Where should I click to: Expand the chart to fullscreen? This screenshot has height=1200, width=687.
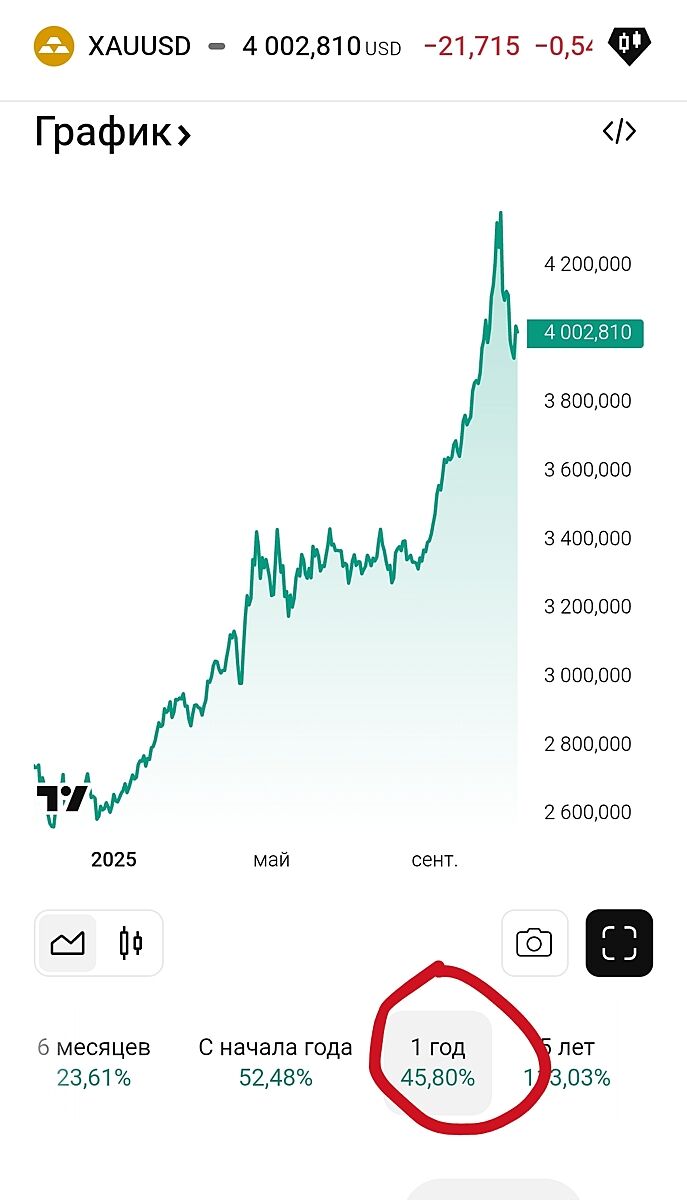pos(619,942)
